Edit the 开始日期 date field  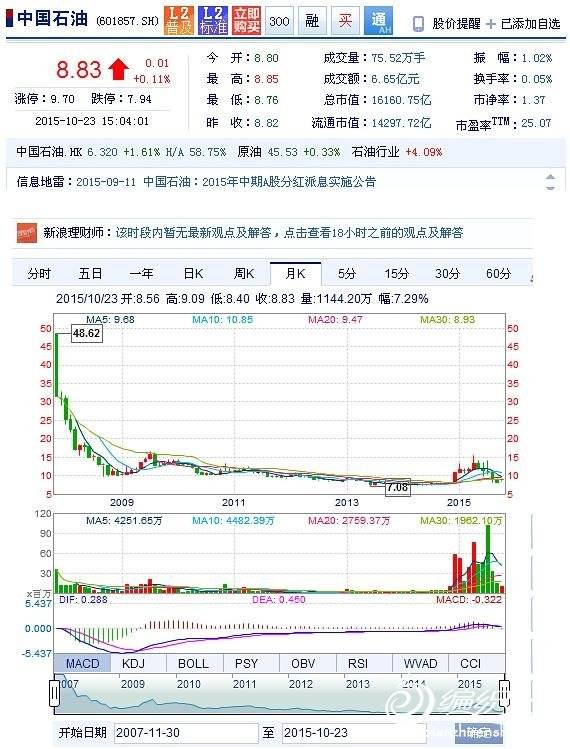(186, 732)
